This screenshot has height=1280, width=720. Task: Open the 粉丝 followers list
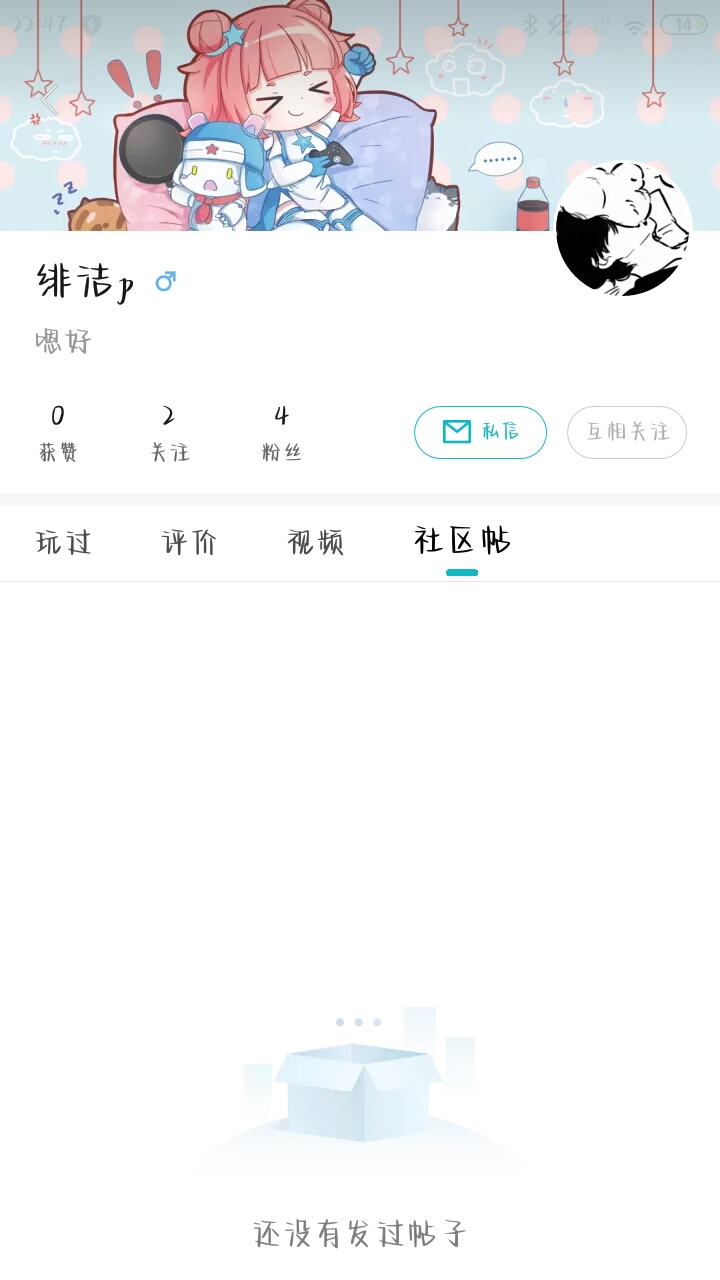[281, 433]
